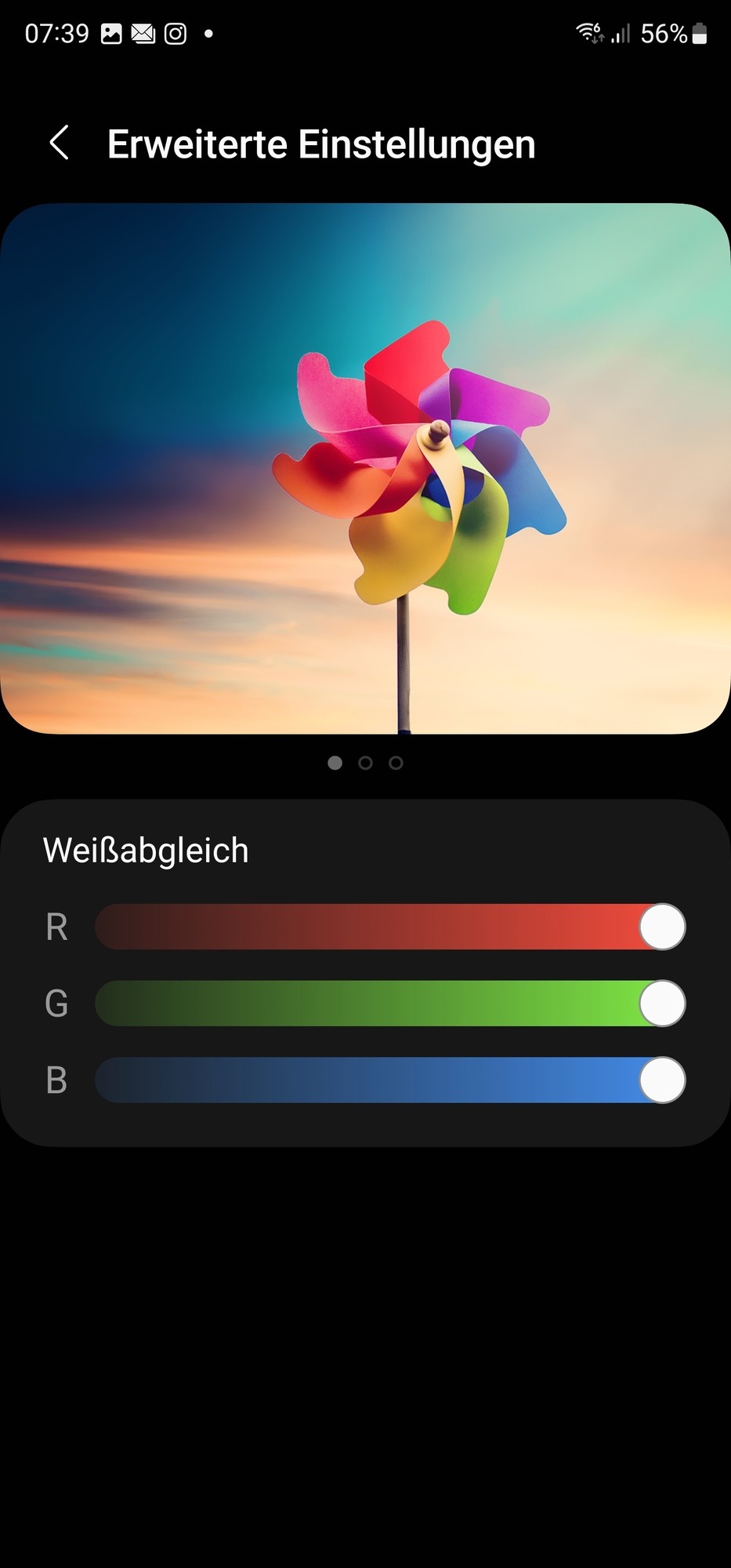Go back from Erweiterte Einstellungen
Viewport: 731px width, 1568px height.
(60, 143)
